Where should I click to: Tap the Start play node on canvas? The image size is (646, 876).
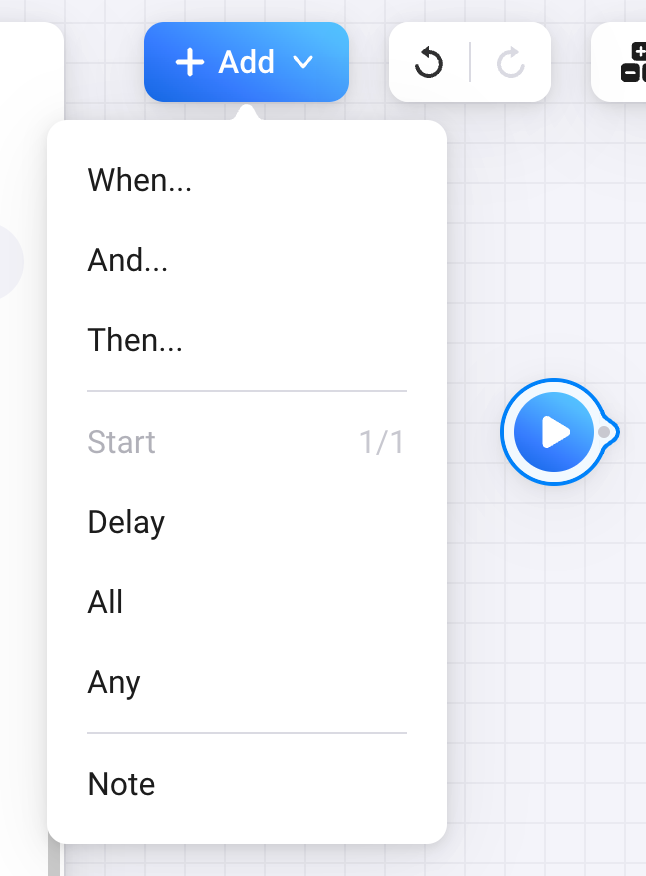tap(554, 432)
